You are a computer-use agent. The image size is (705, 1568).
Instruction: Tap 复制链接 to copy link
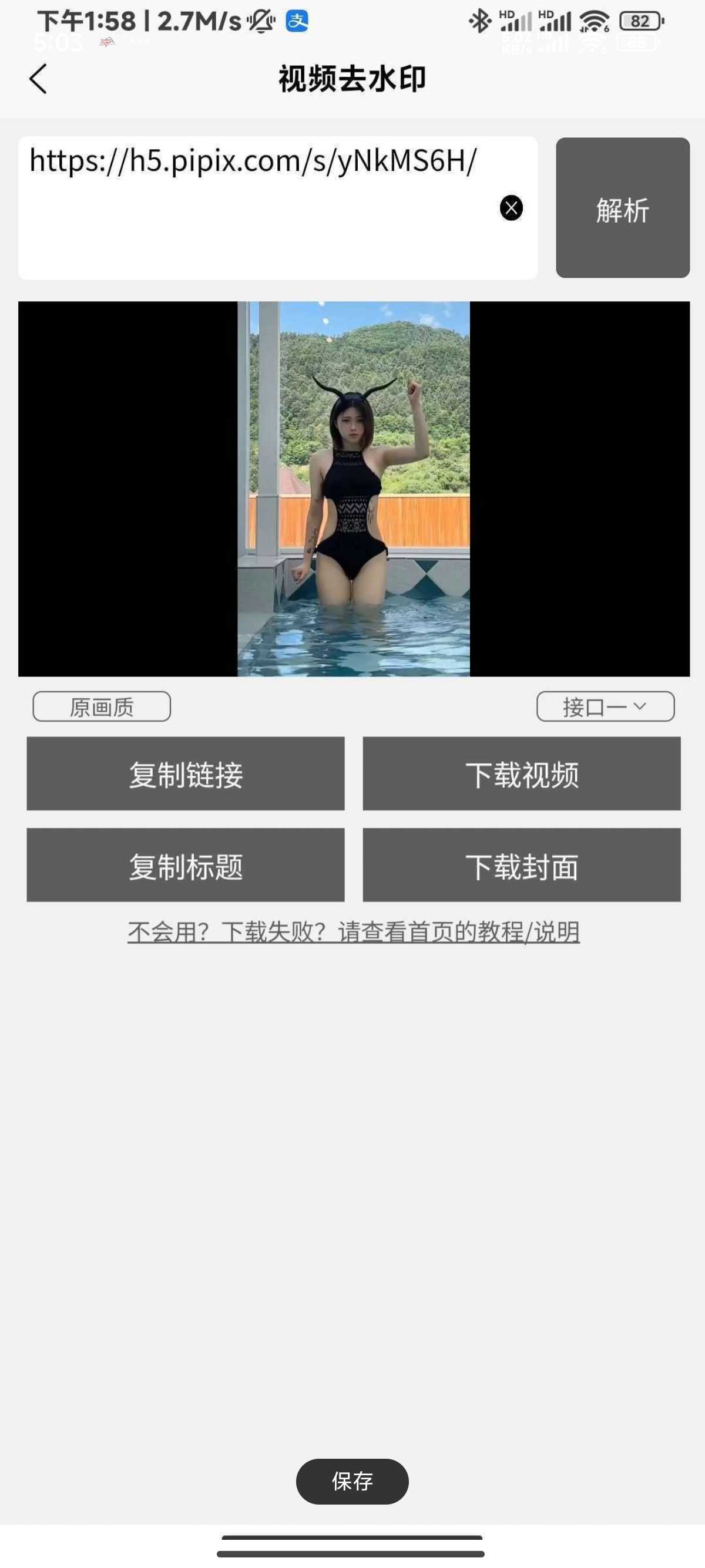186,773
